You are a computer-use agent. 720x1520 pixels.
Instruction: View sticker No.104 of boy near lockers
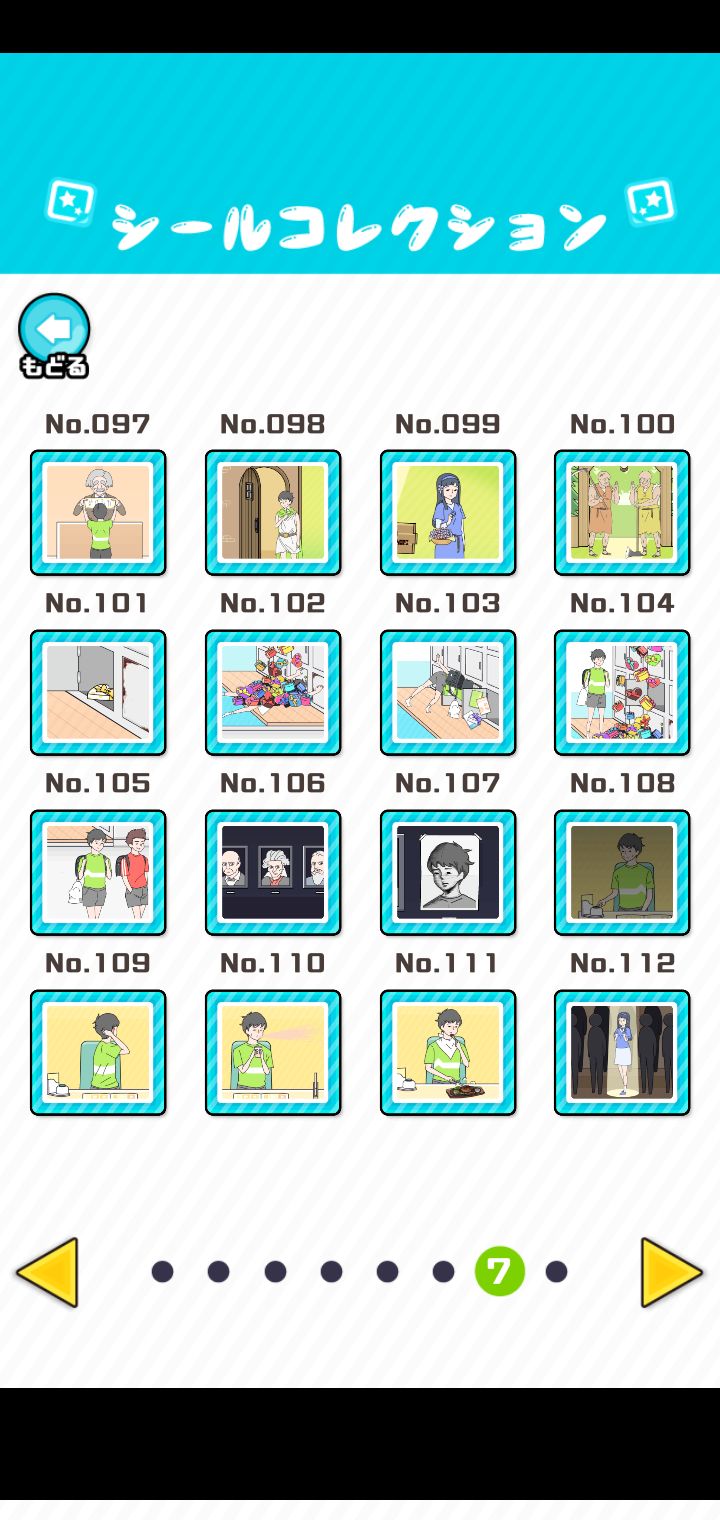(621, 692)
